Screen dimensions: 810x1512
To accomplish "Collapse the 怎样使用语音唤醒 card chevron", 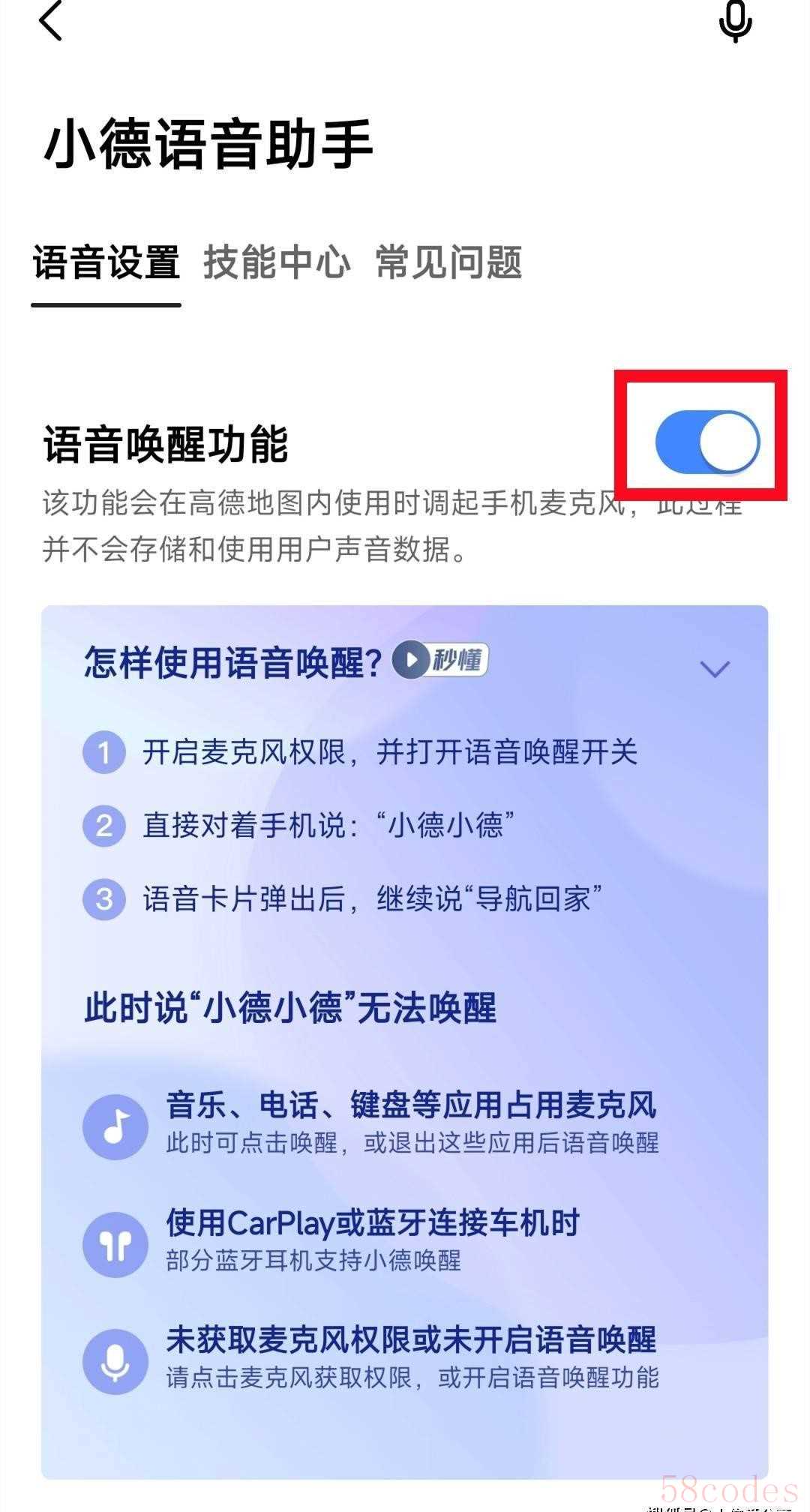I will pos(714,668).
